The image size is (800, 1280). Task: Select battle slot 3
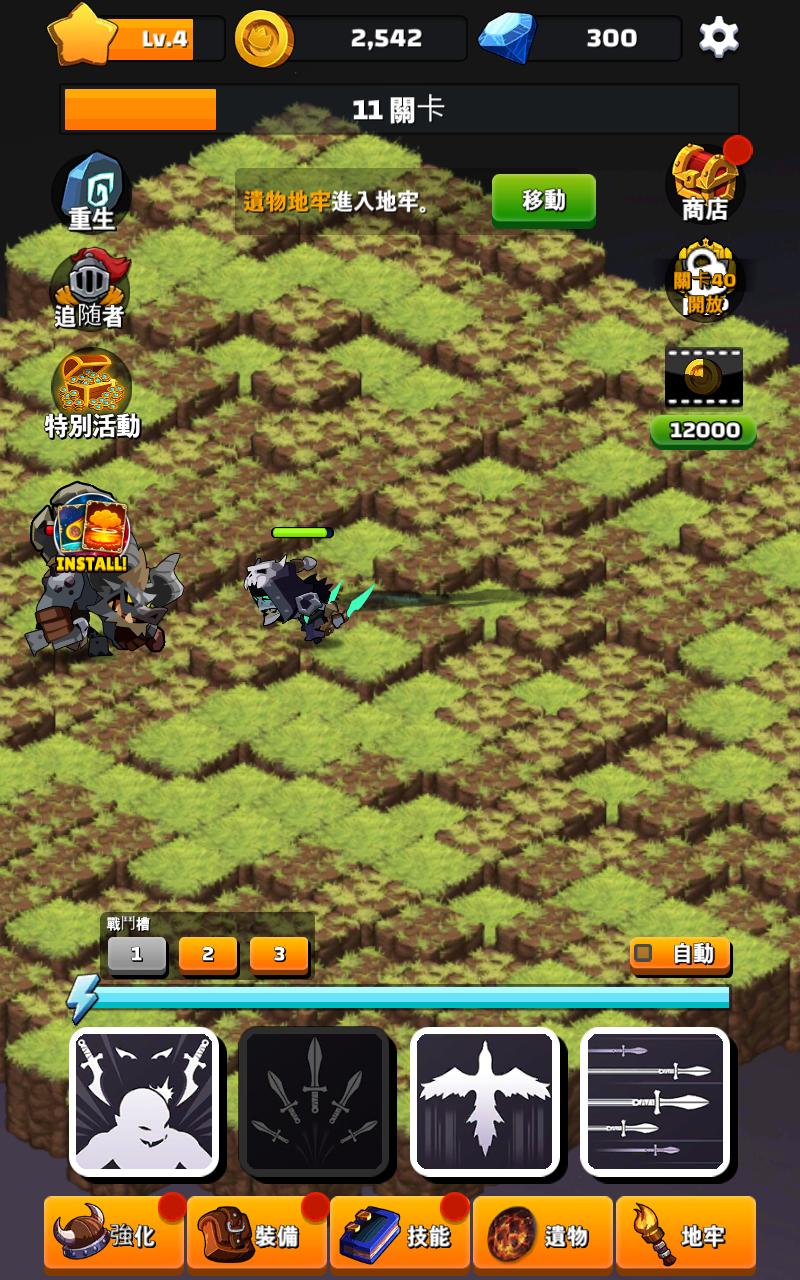tap(279, 955)
